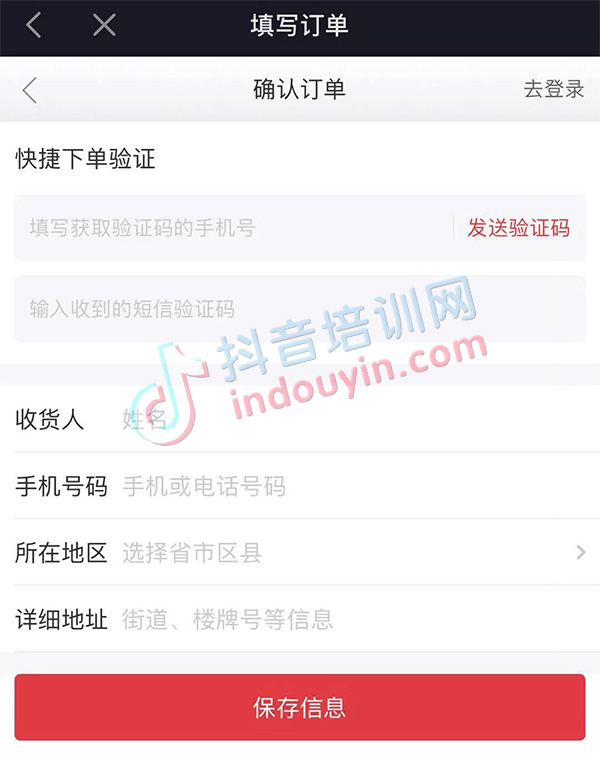Close the page with the X icon
Screen dimensions: 600x766
point(104,26)
